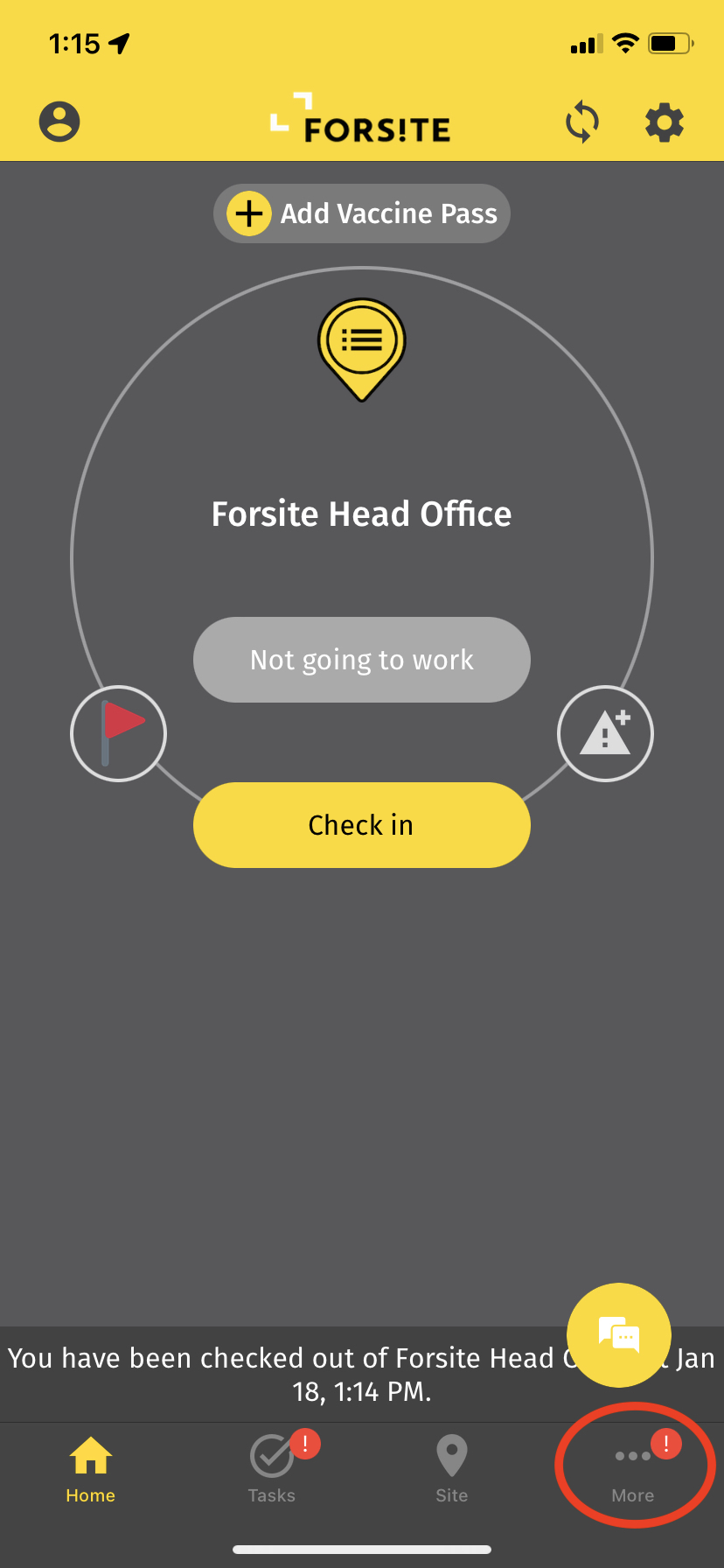This screenshot has height=1568, width=724.
Task: Report a hazard with warning icon
Action: point(605,733)
